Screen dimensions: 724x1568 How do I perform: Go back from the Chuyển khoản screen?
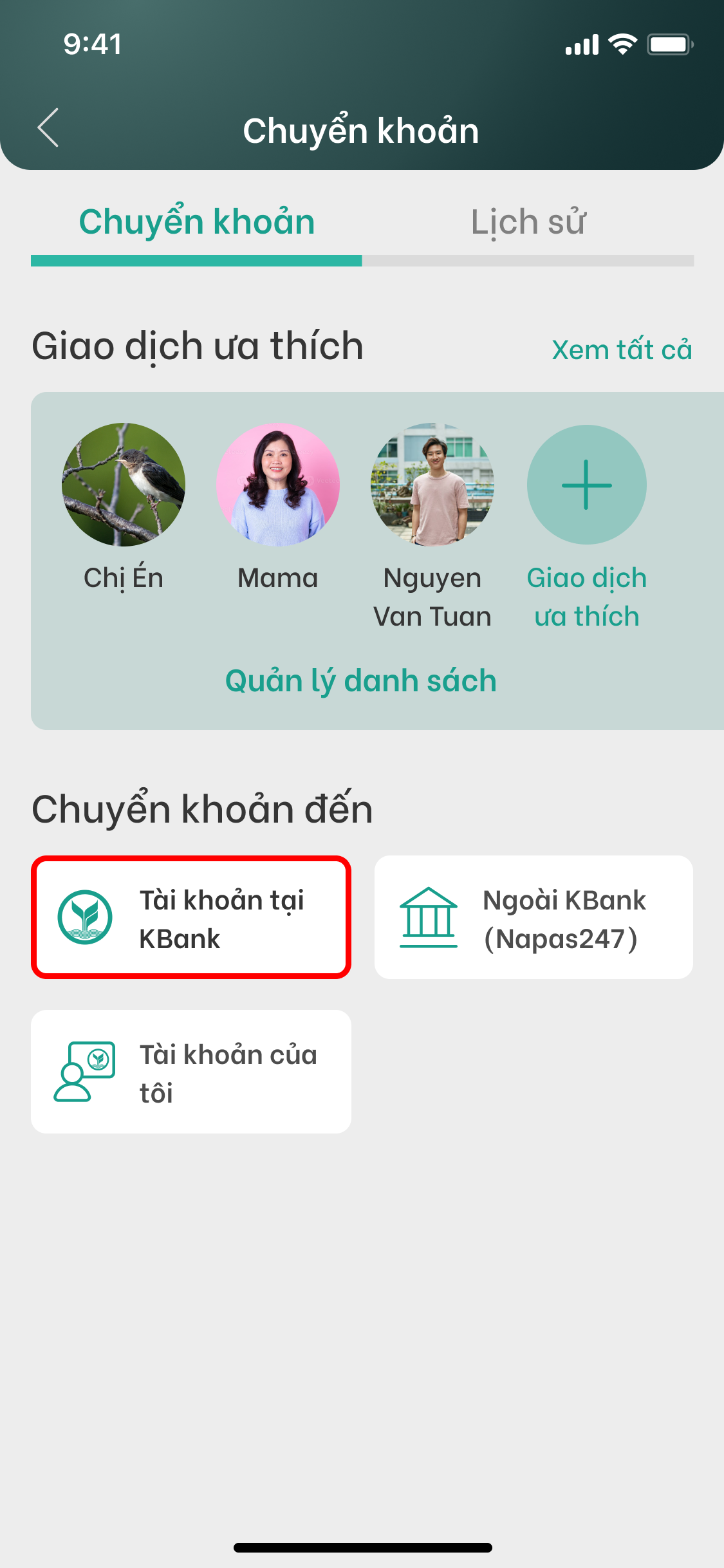pyautogui.click(x=48, y=127)
